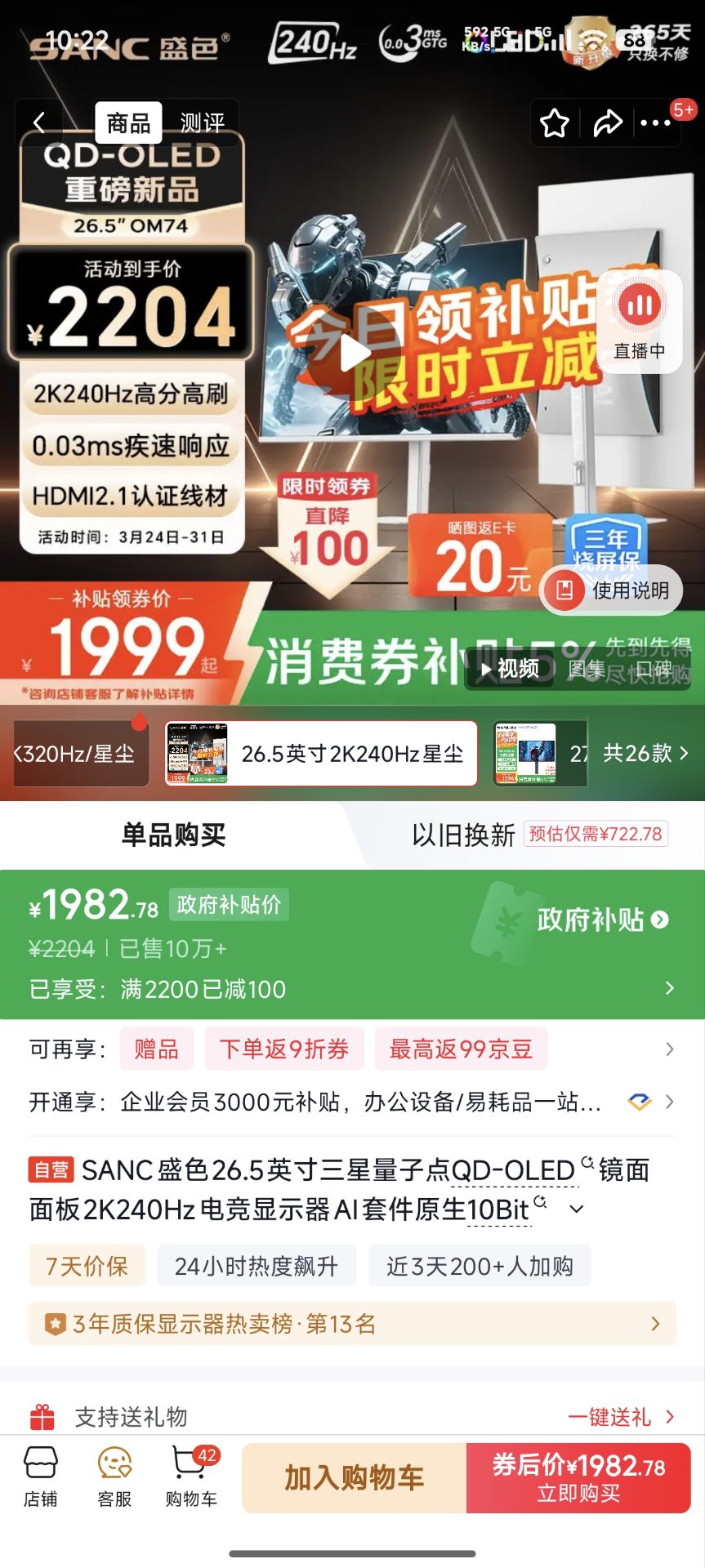Open 使用说明 instructions
Viewport: 705px width, 1568px height.
(x=611, y=590)
